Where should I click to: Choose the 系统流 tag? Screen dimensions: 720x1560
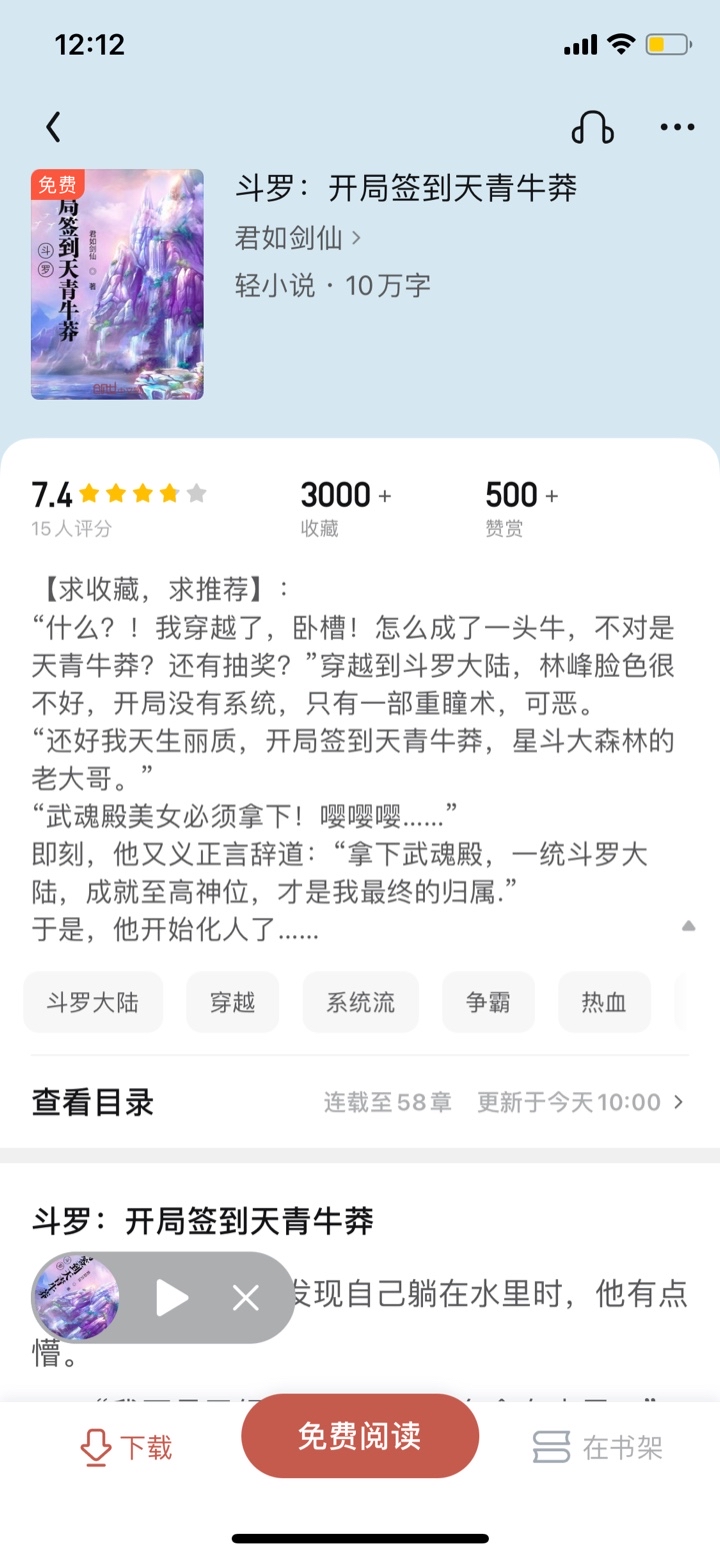pos(360,1002)
